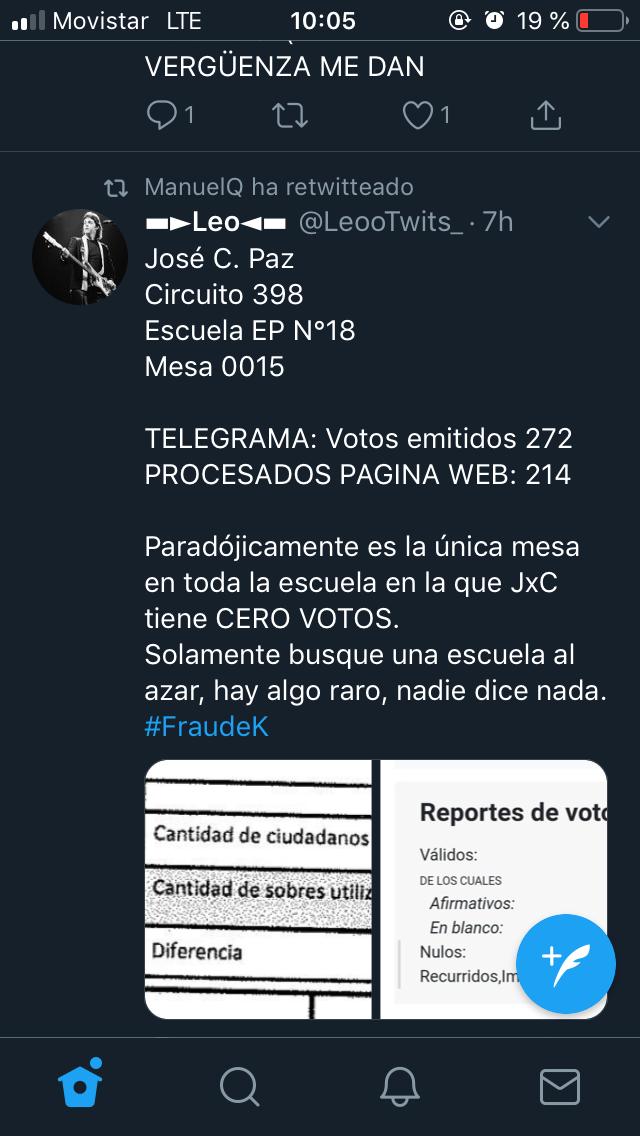Switch to the Search tab
This screenshot has height=1136, width=640.
point(240,1084)
